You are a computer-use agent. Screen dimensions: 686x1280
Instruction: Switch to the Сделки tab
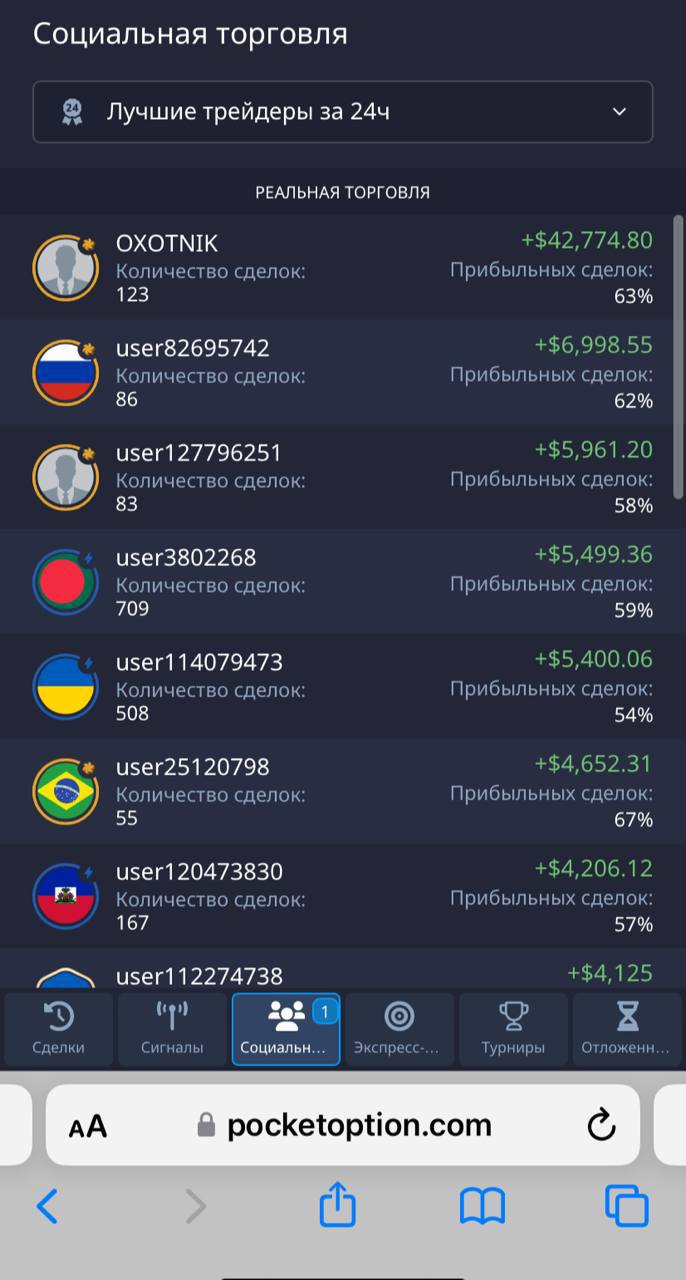pos(58,1029)
